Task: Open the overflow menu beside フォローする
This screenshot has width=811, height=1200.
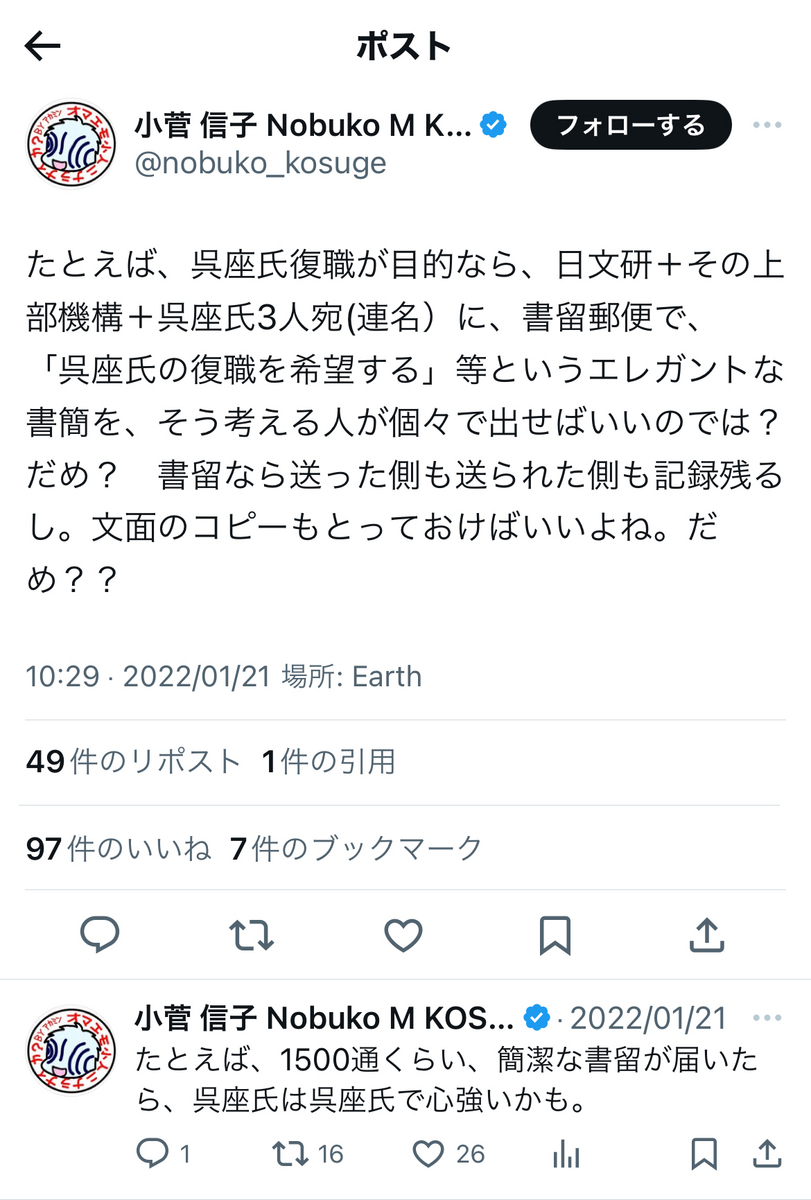Action: point(767,126)
